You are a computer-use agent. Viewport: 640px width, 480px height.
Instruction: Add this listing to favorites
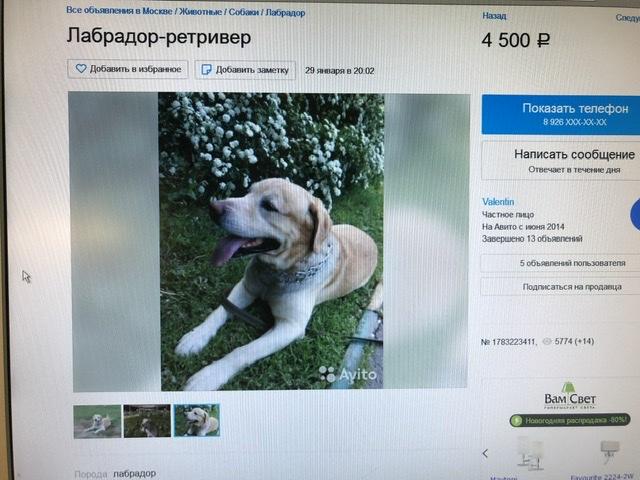[128, 69]
